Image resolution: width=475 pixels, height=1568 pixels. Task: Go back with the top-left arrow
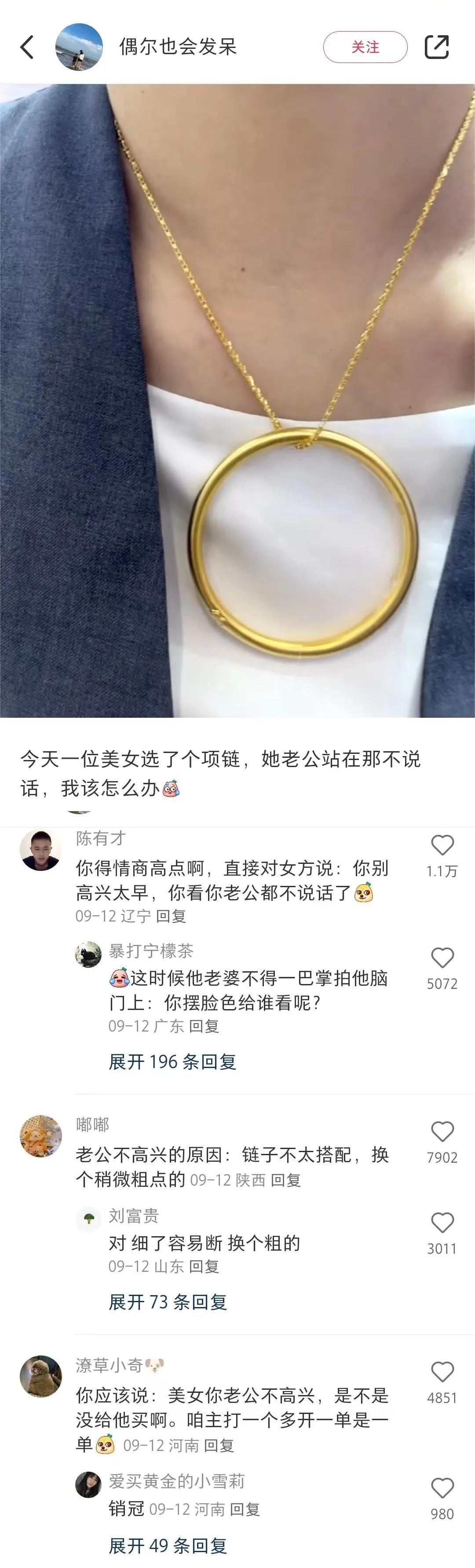click(27, 47)
